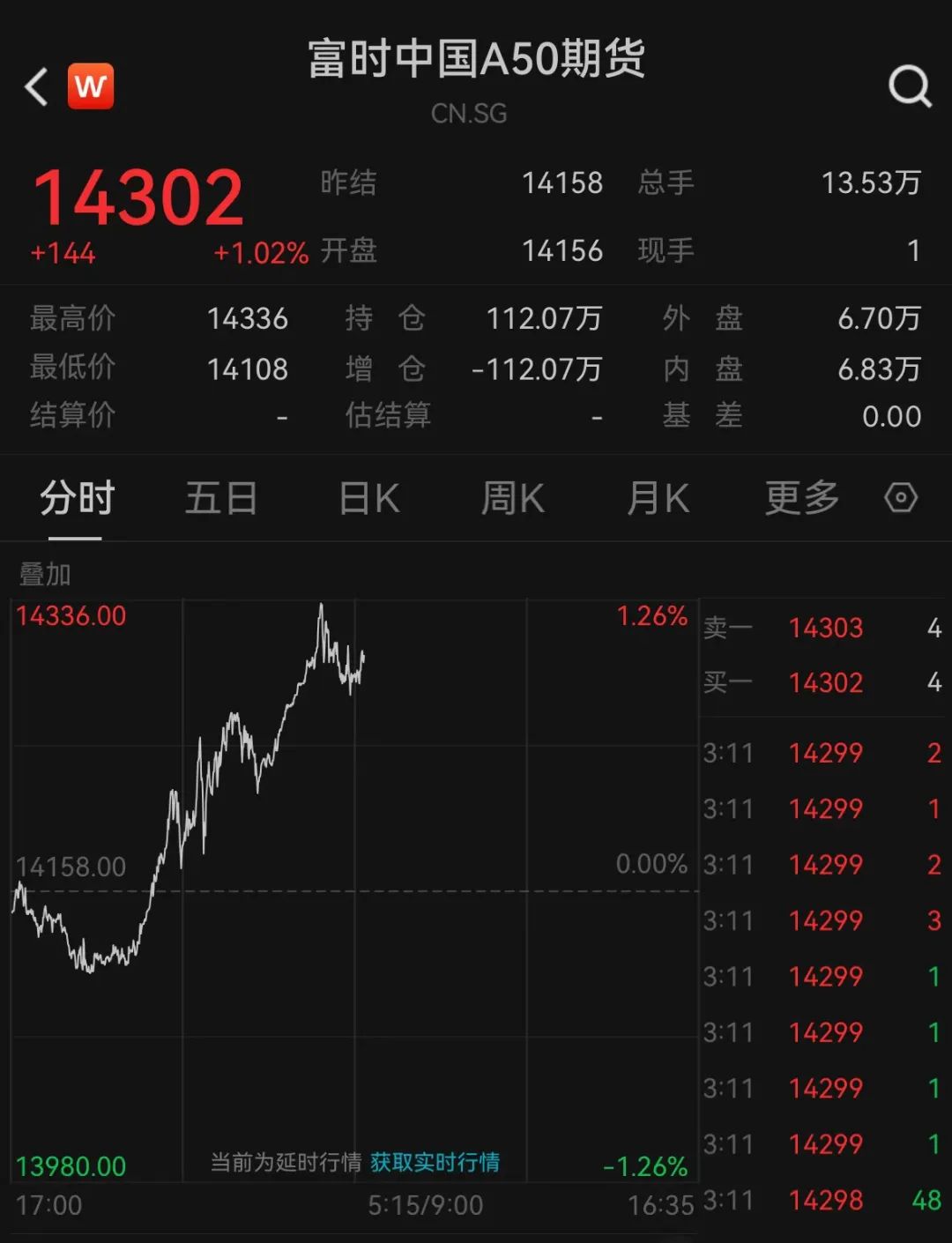Viewport: 952px width, 1243px height.
Task: Switch to the 五日 five-day tab
Action: point(221,498)
